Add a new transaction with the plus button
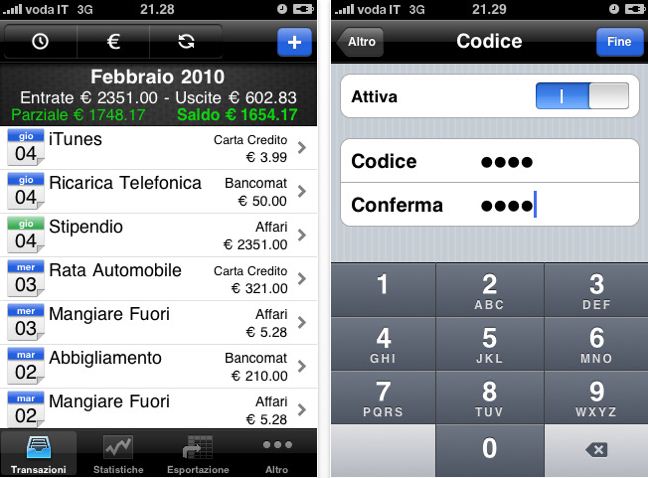648x478 pixels. [294, 42]
